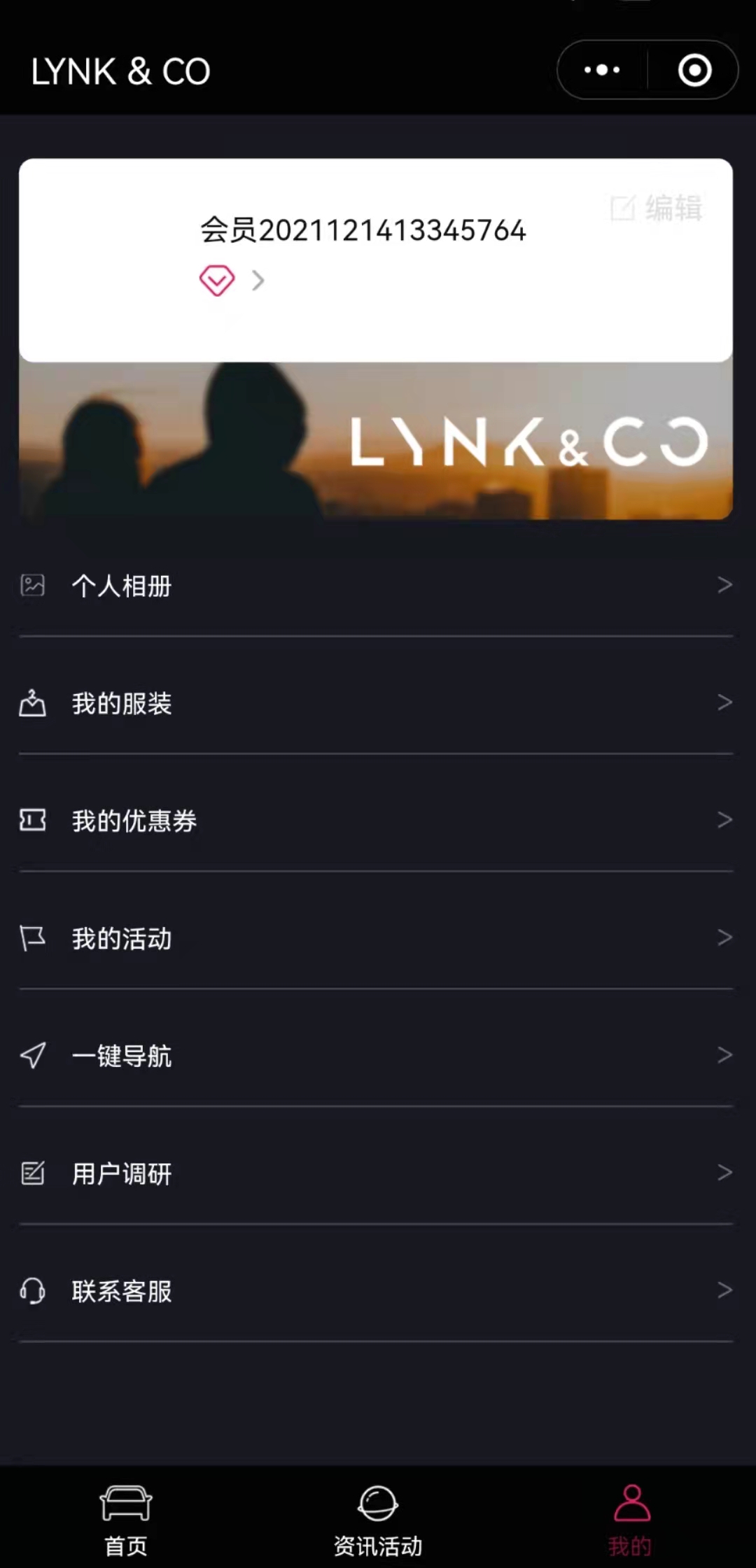This screenshot has width=756, height=1568.
Task: Open 用户调研 user survey
Action: pos(377,1173)
